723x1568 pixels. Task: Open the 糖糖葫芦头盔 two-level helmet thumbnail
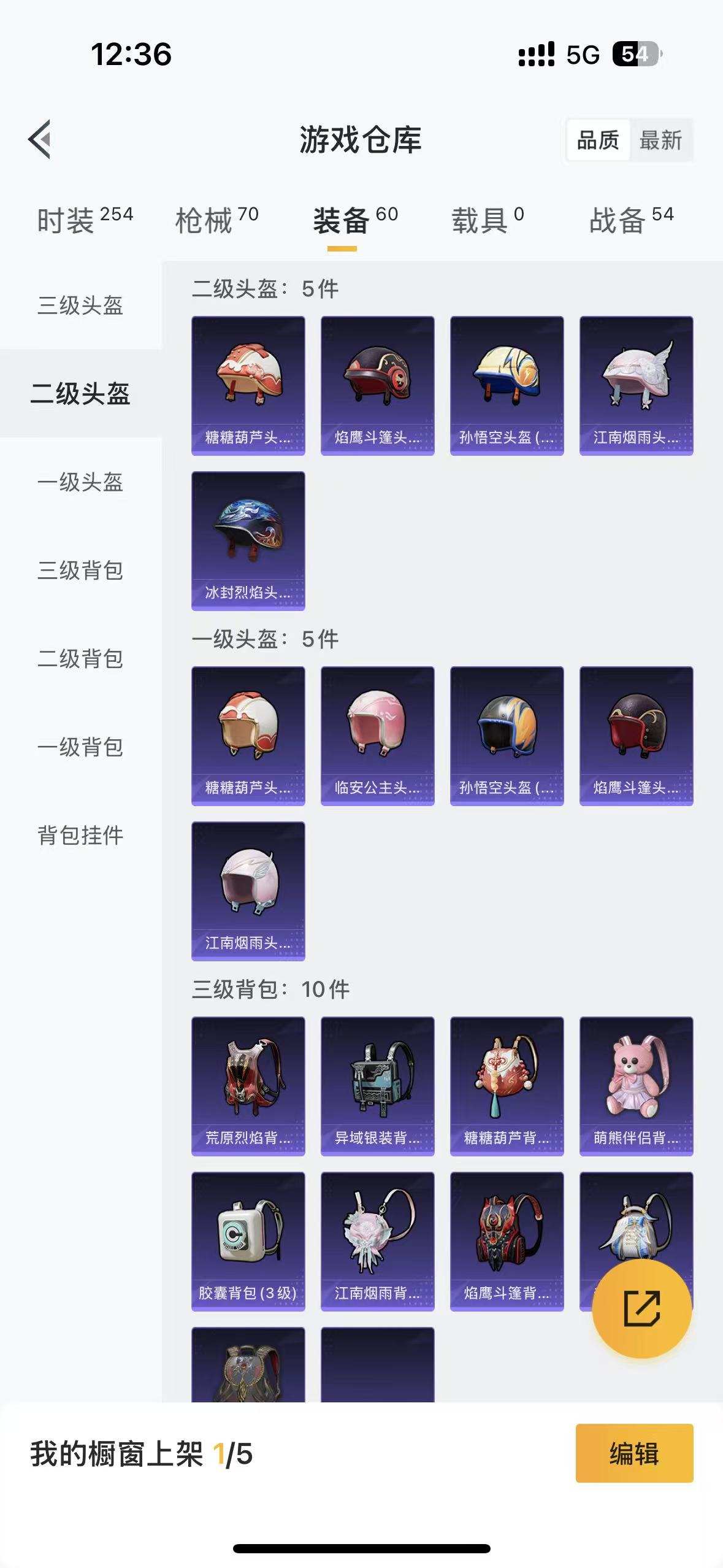click(x=248, y=385)
